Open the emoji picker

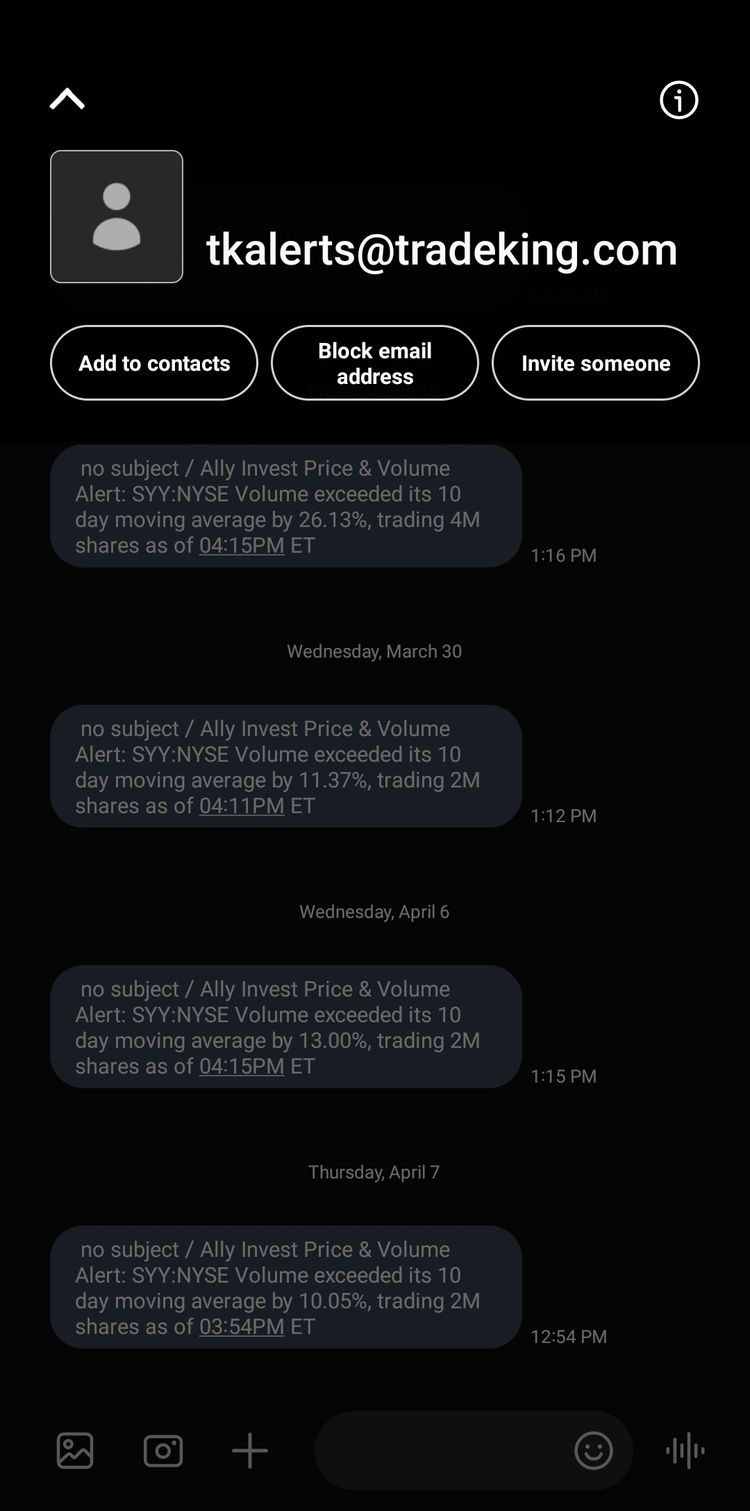coord(593,1450)
